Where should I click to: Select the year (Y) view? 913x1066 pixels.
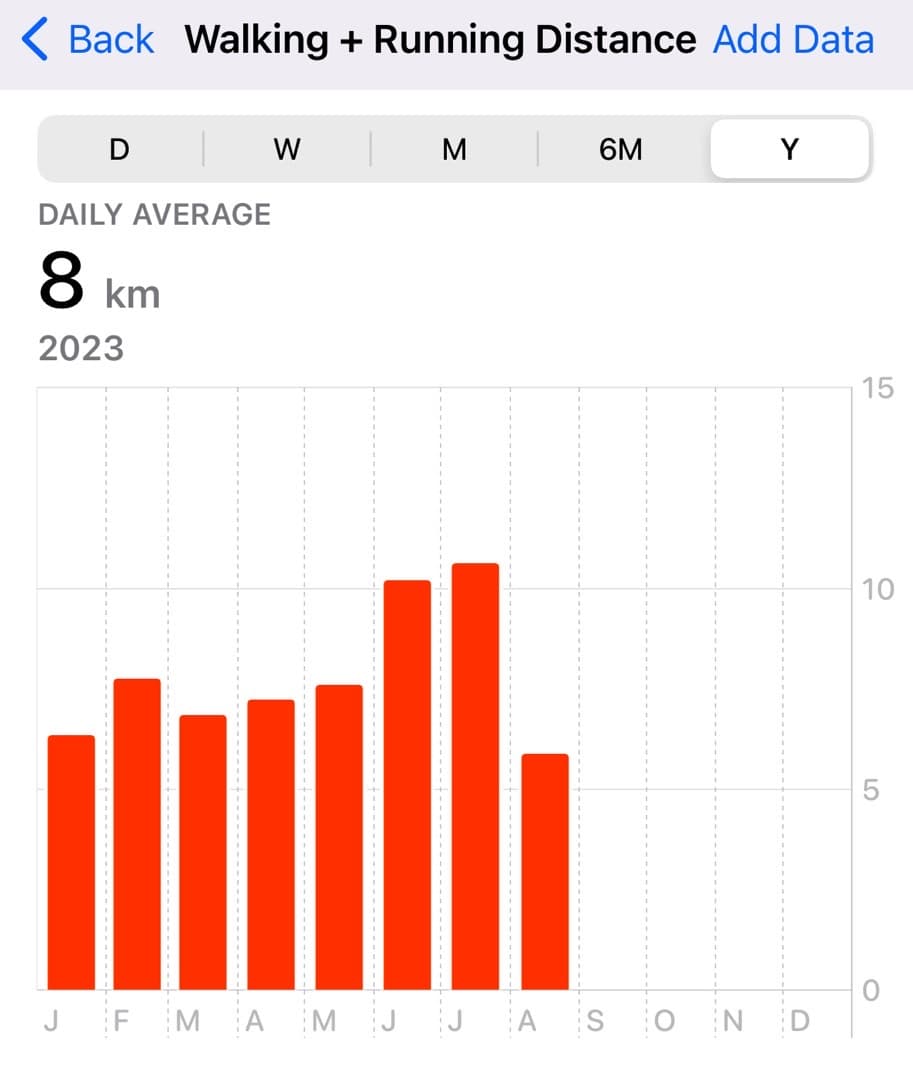pos(789,150)
